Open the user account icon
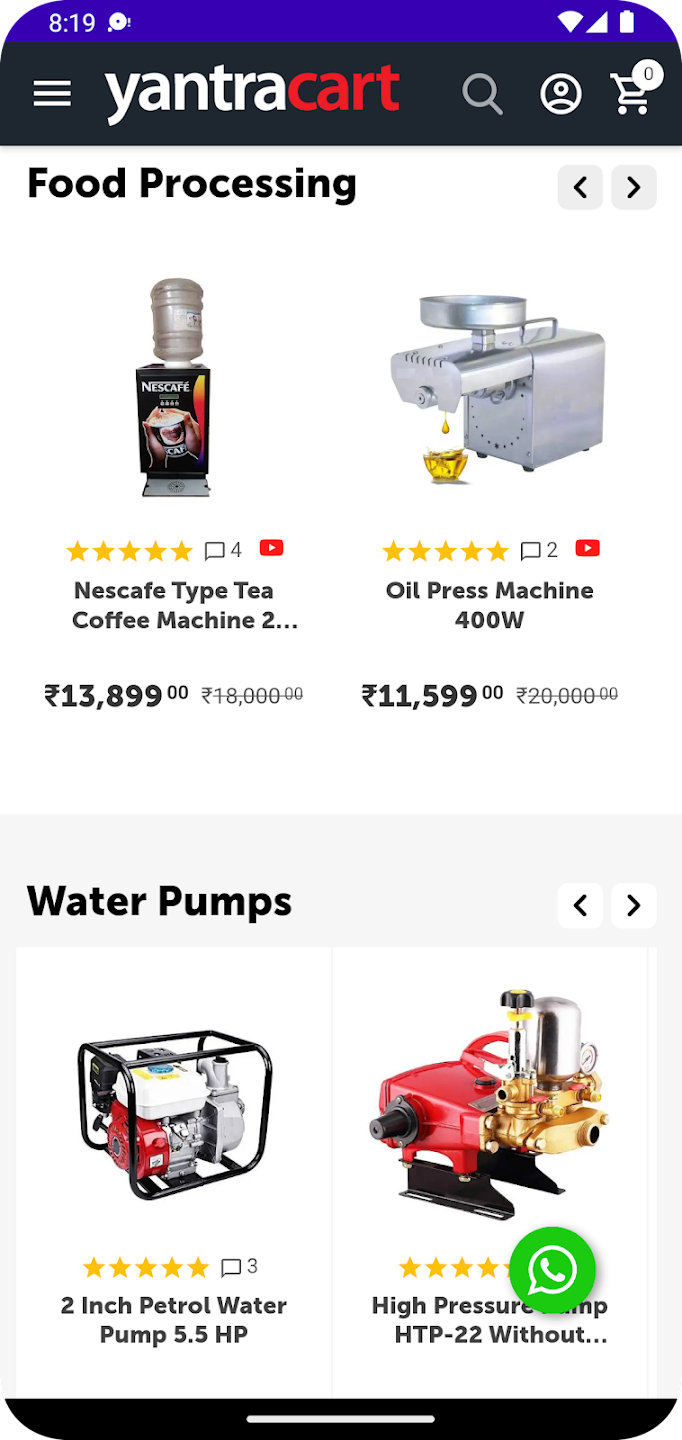Screen dimensions: 682x1440 (561, 94)
